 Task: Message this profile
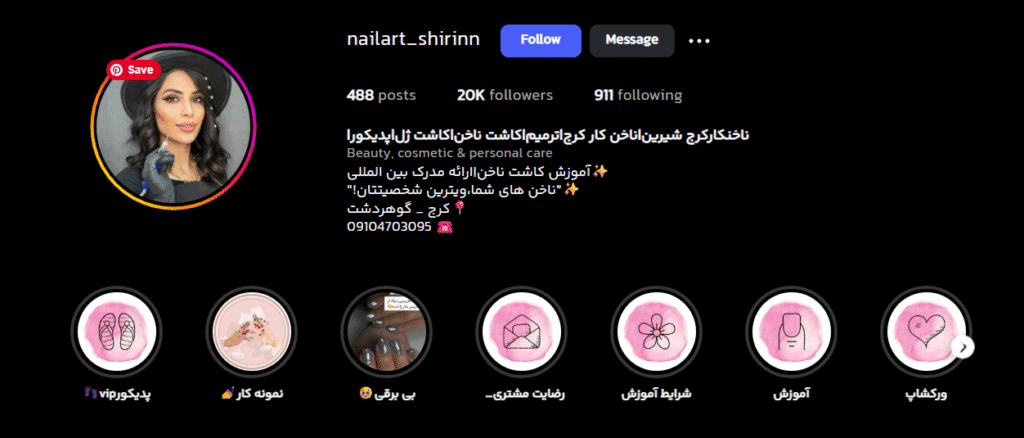(x=631, y=40)
